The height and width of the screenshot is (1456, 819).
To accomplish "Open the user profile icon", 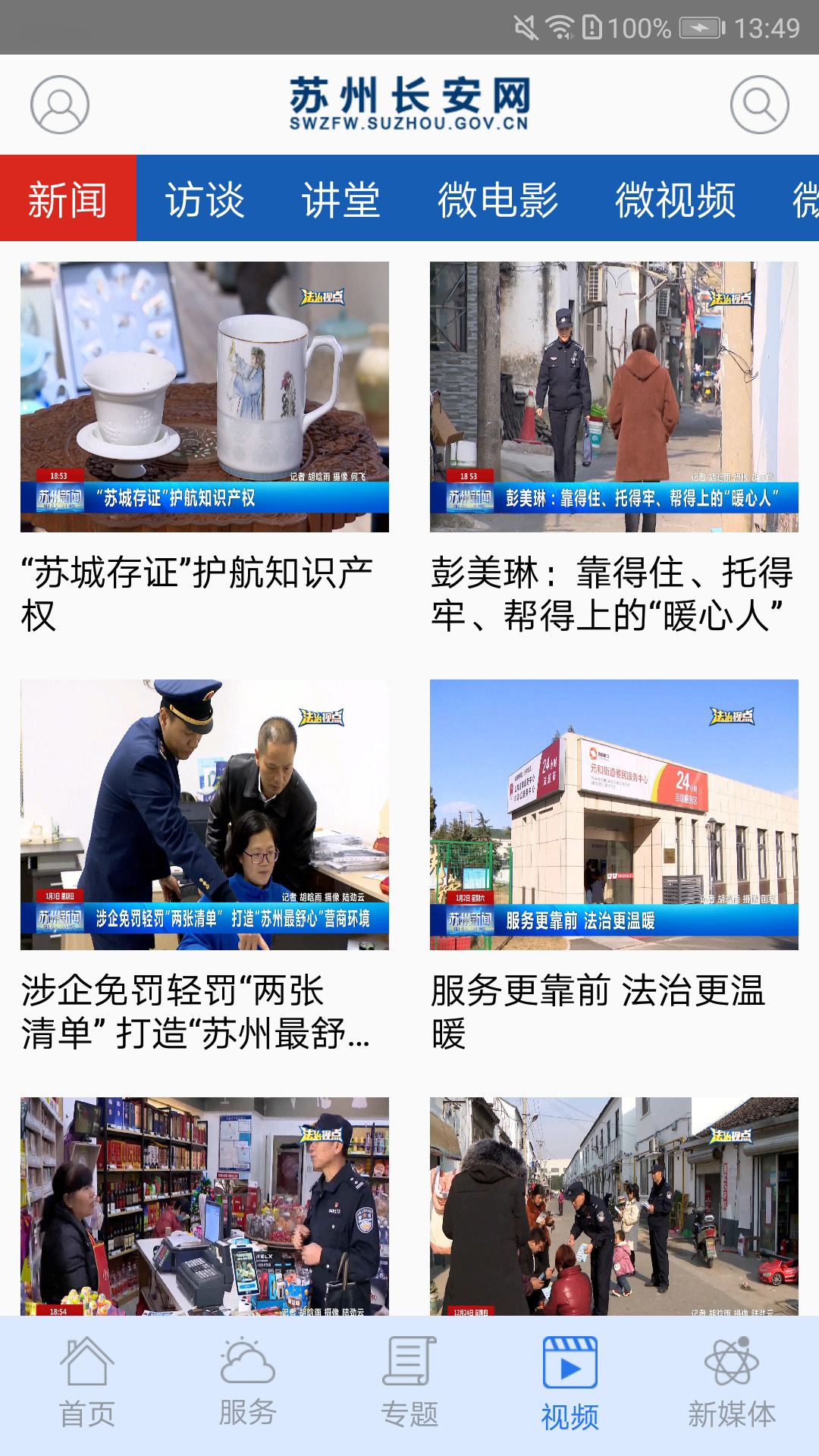I will (x=60, y=105).
